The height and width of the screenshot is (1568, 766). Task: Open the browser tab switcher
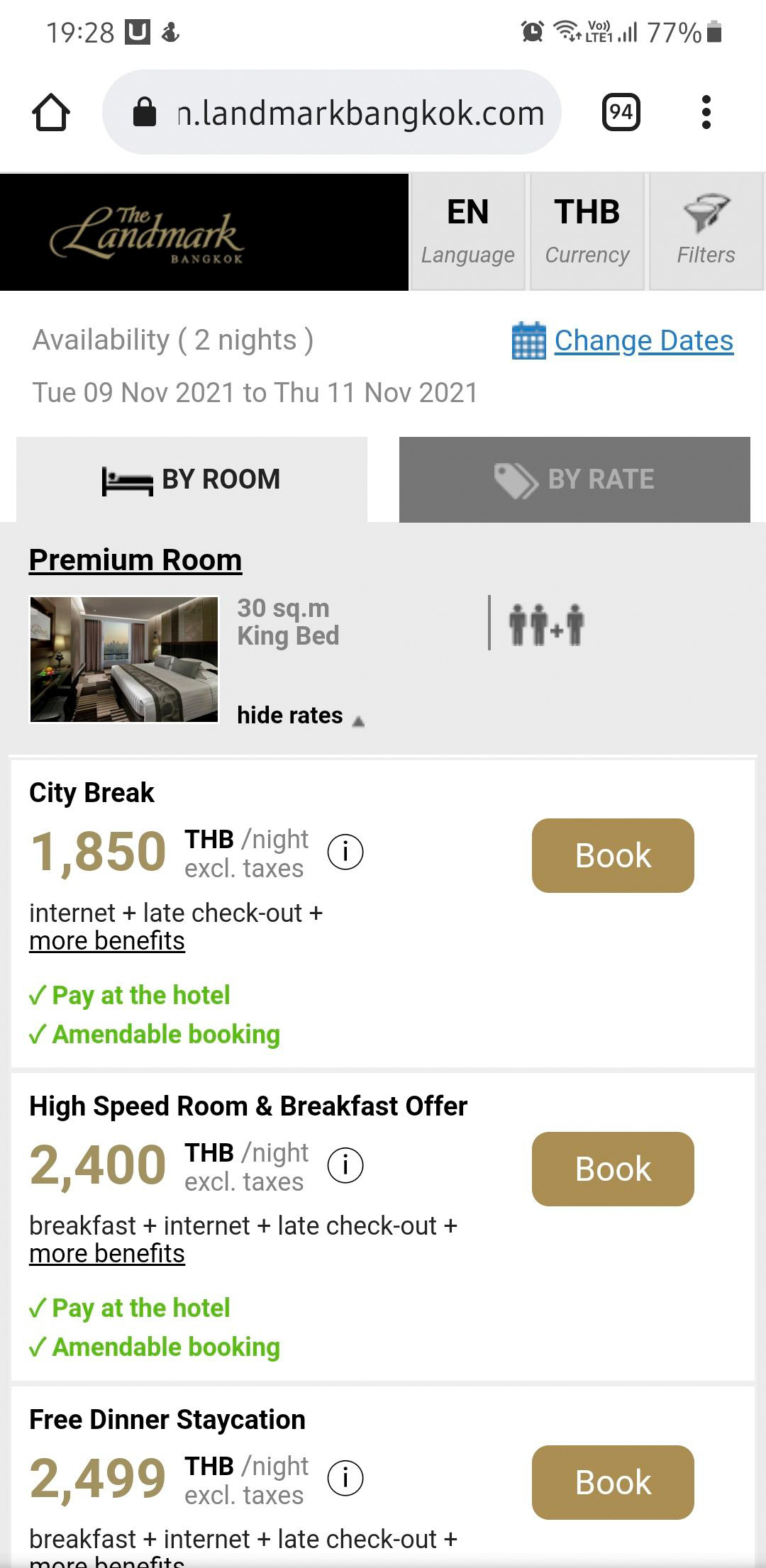tap(621, 113)
